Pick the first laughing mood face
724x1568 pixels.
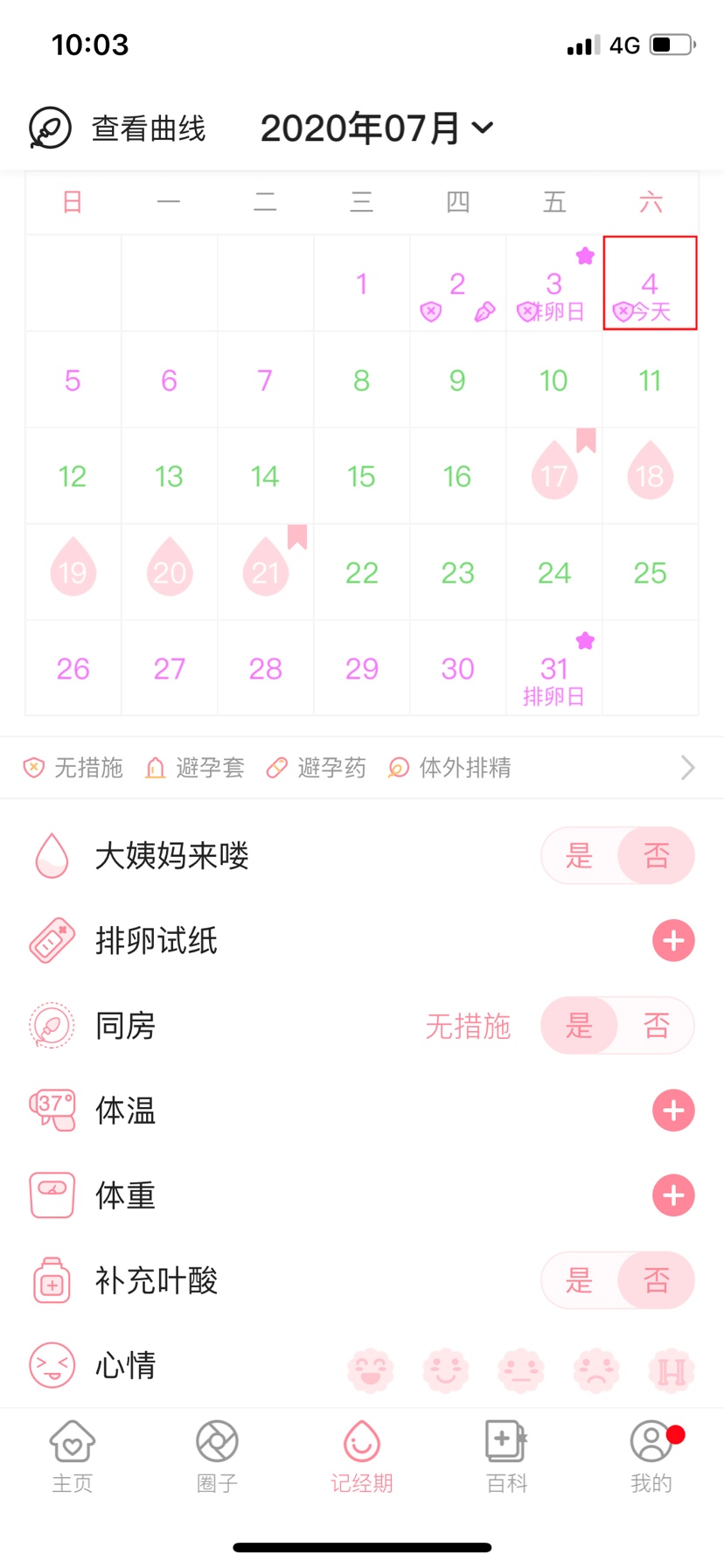pyautogui.click(x=371, y=1369)
